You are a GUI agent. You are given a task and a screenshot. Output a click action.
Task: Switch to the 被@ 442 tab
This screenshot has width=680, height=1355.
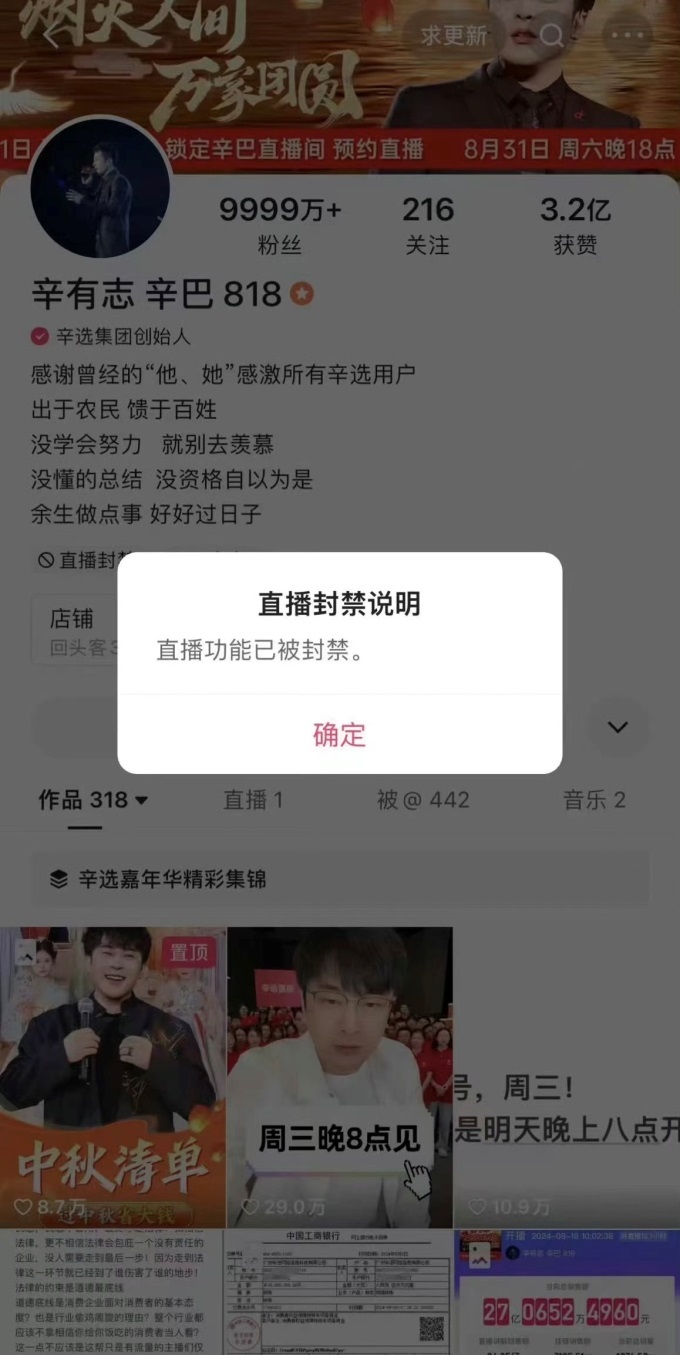(422, 800)
